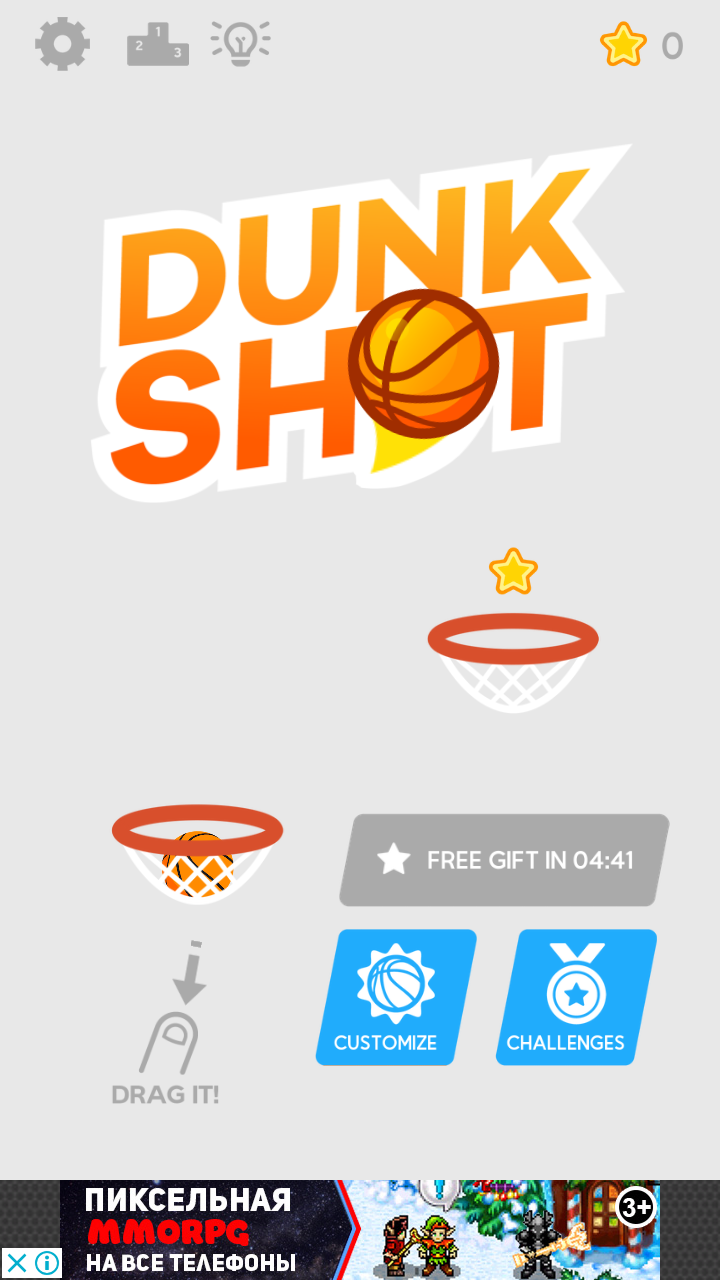Open Challenges

576,997
